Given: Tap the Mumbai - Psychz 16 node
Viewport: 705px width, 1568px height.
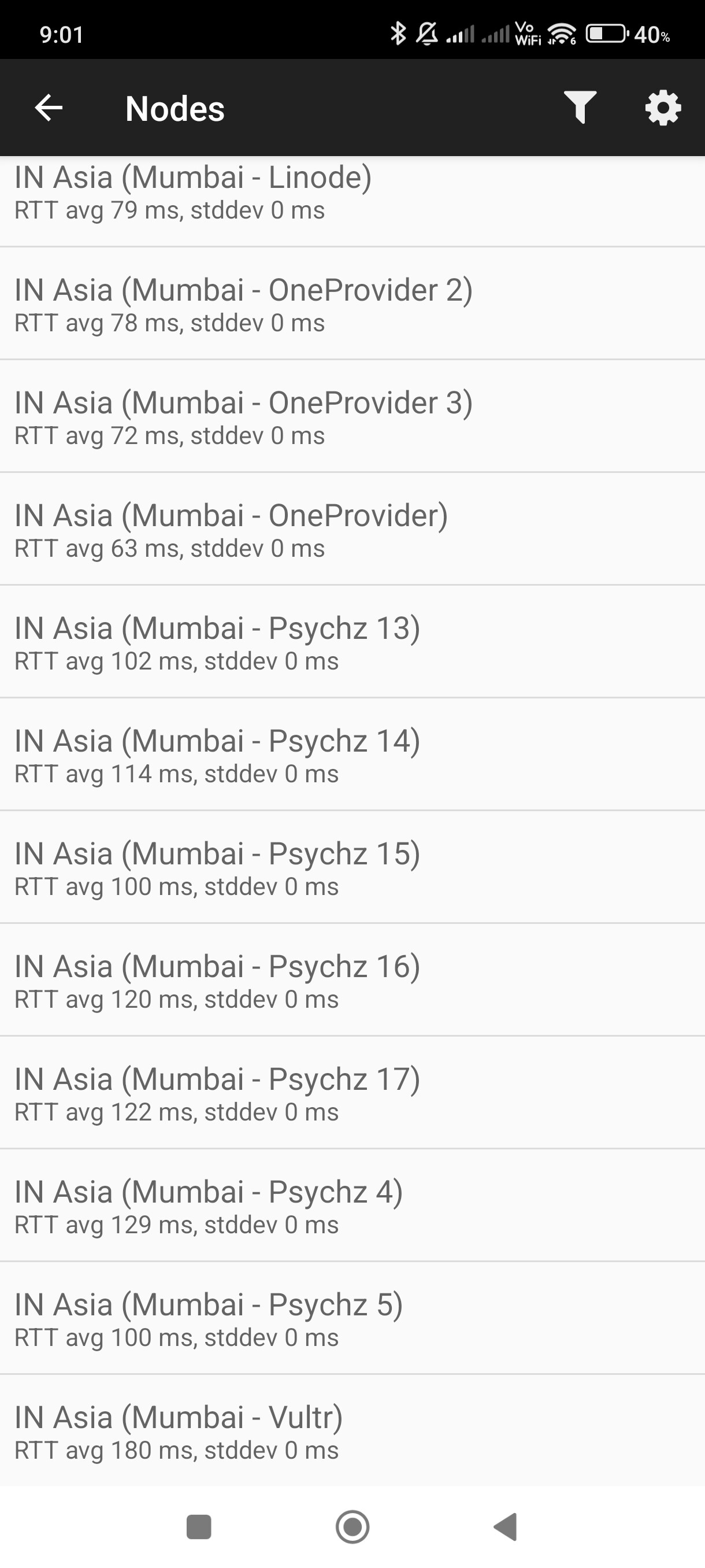Looking at the screenshot, I should (x=352, y=979).
